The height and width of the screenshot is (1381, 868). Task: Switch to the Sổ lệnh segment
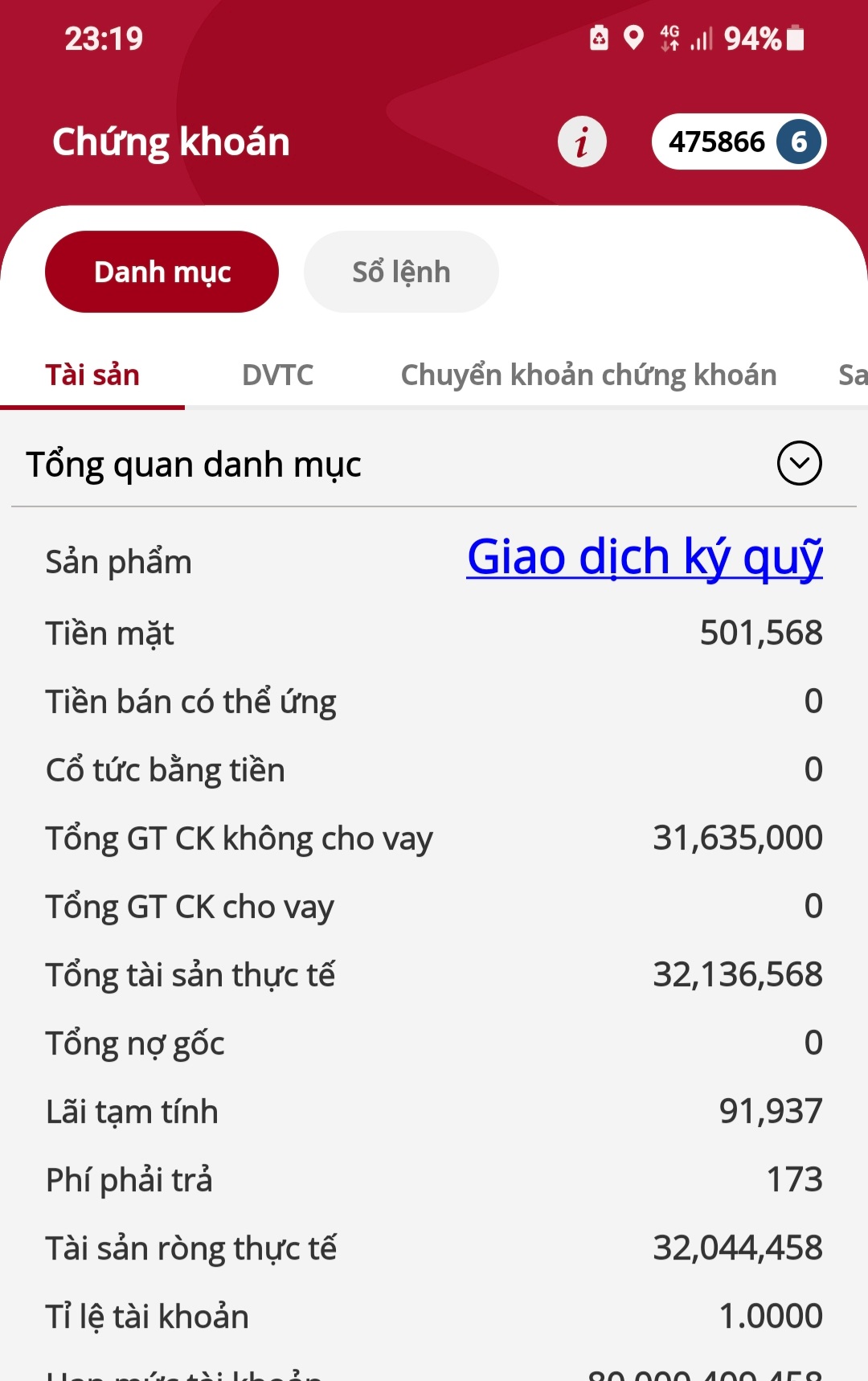401,272
